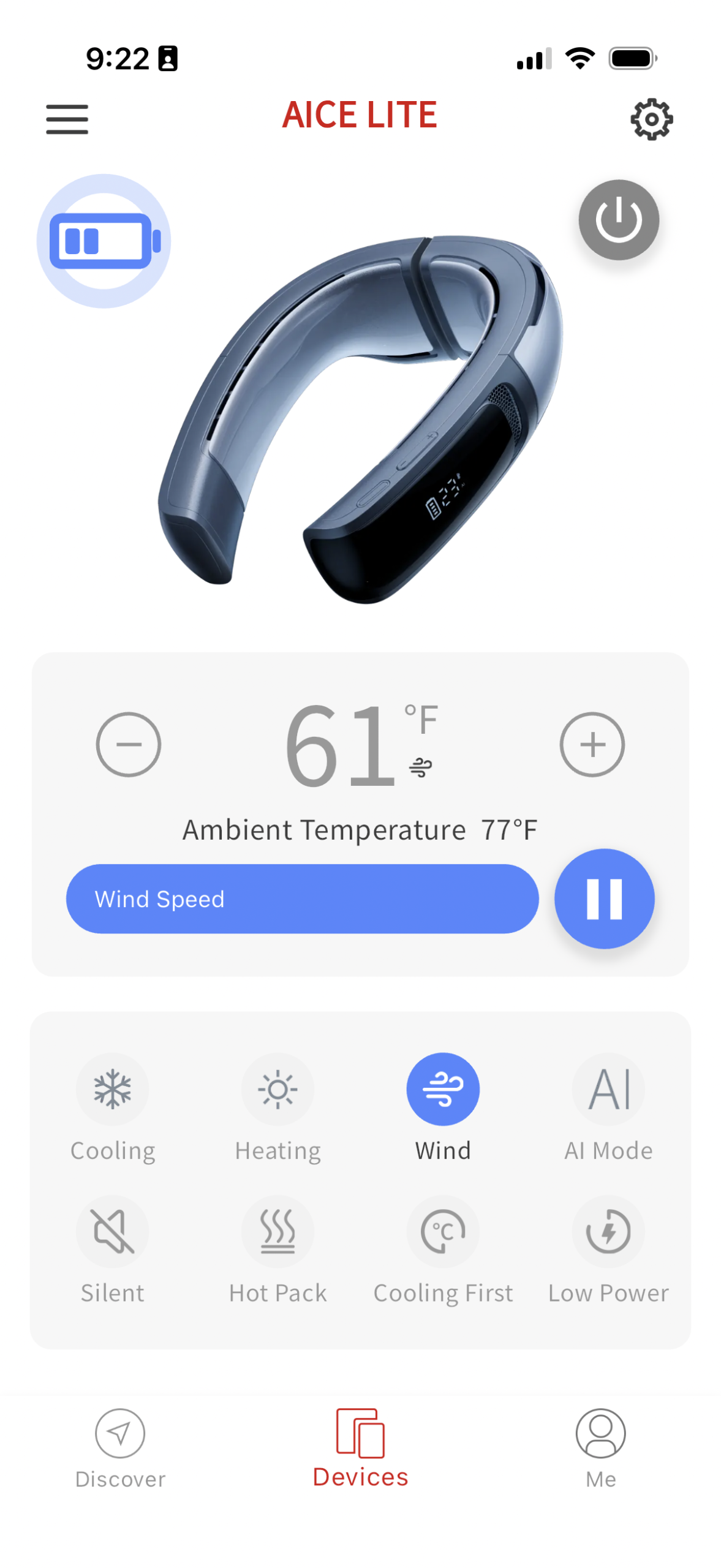This screenshot has height=1568, width=721.
Task: Select Cooling mode
Action: (x=113, y=1088)
